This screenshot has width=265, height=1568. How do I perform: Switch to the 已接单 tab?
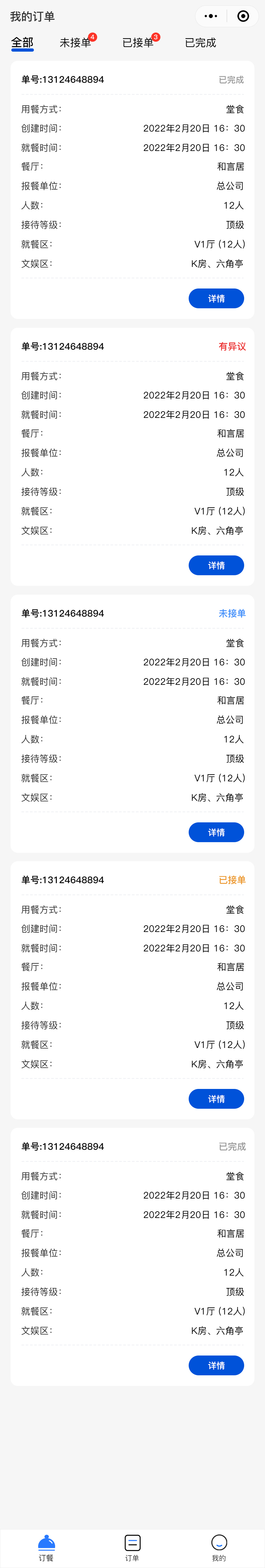click(x=138, y=43)
